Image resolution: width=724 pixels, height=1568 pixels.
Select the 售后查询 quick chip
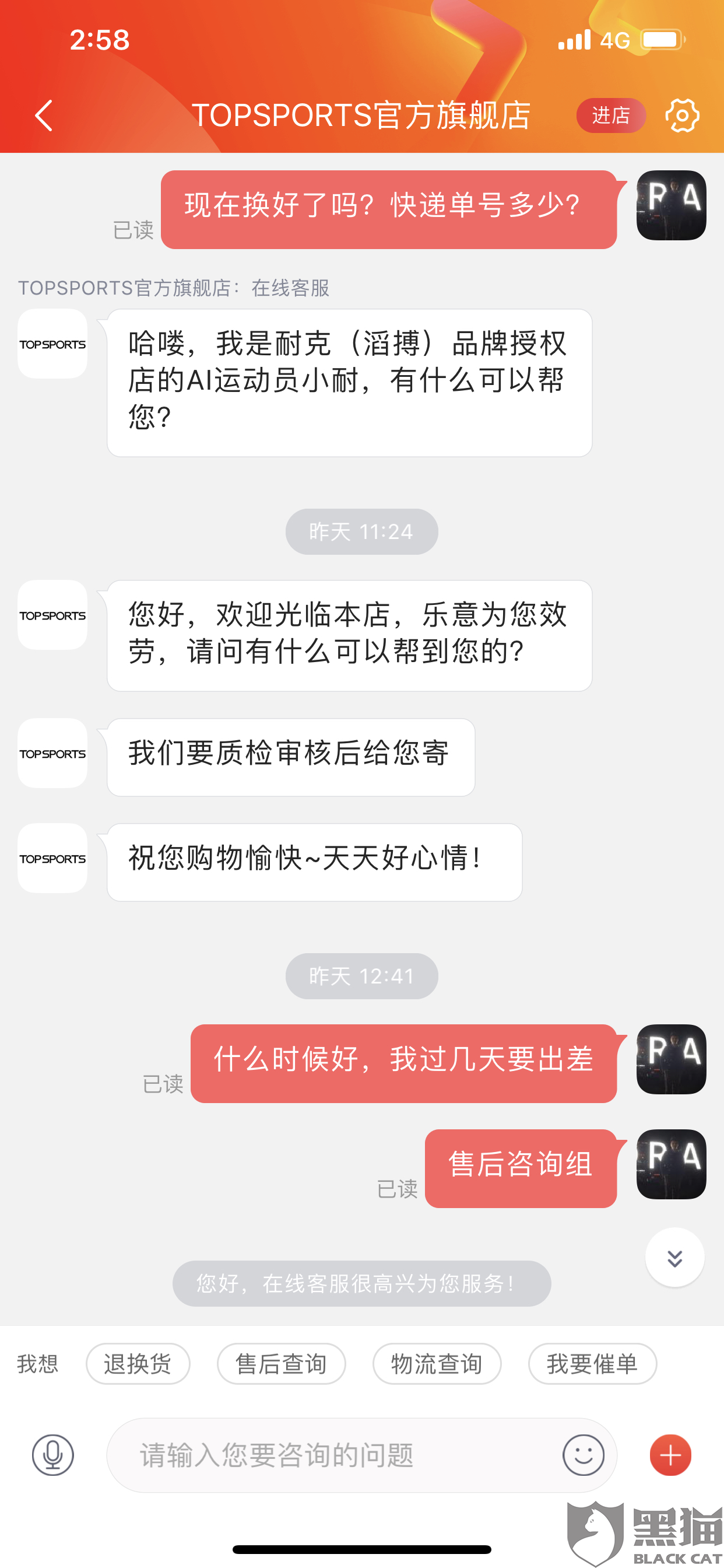click(x=281, y=1363)
